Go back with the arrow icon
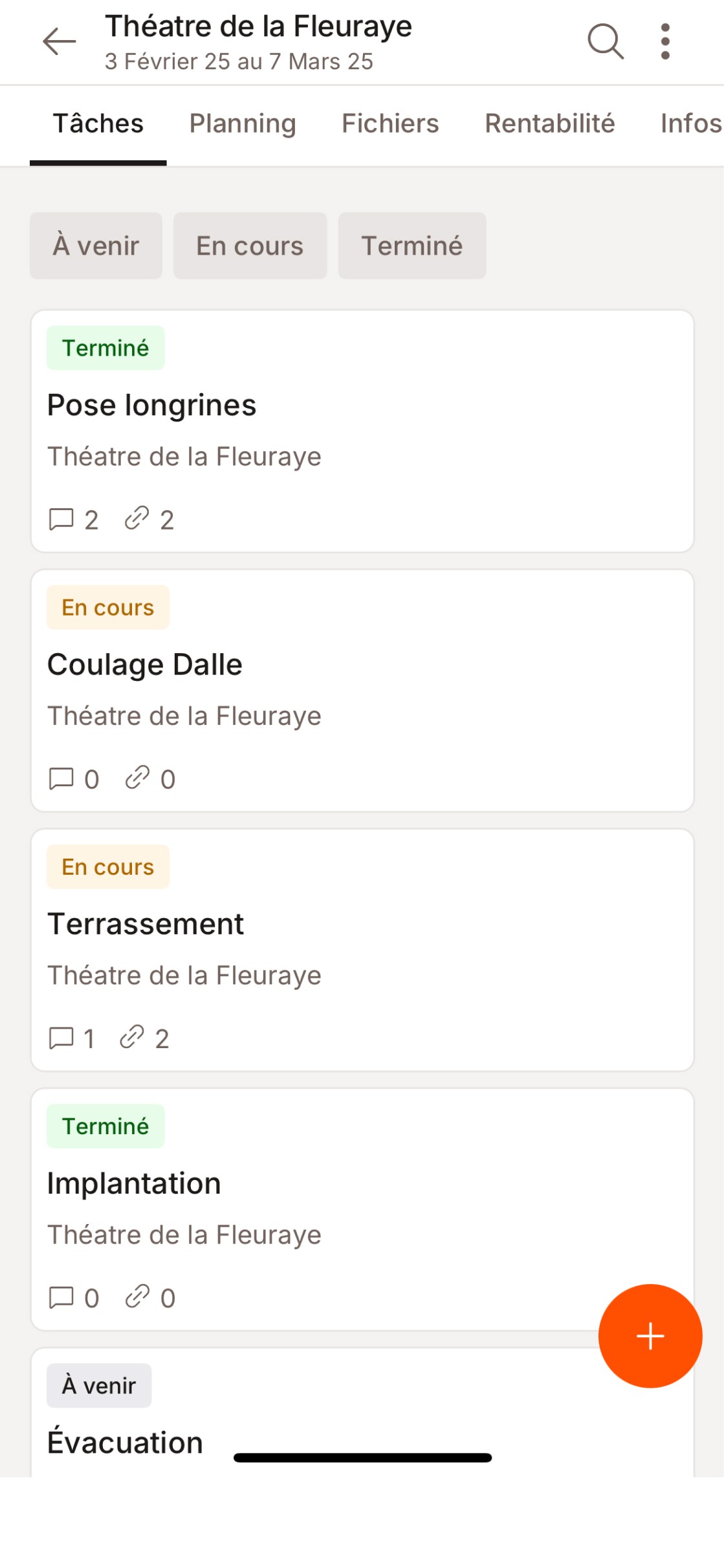The width and height of the screenshot is (724, 1568). pyautogui.click(x=59, y=42)
